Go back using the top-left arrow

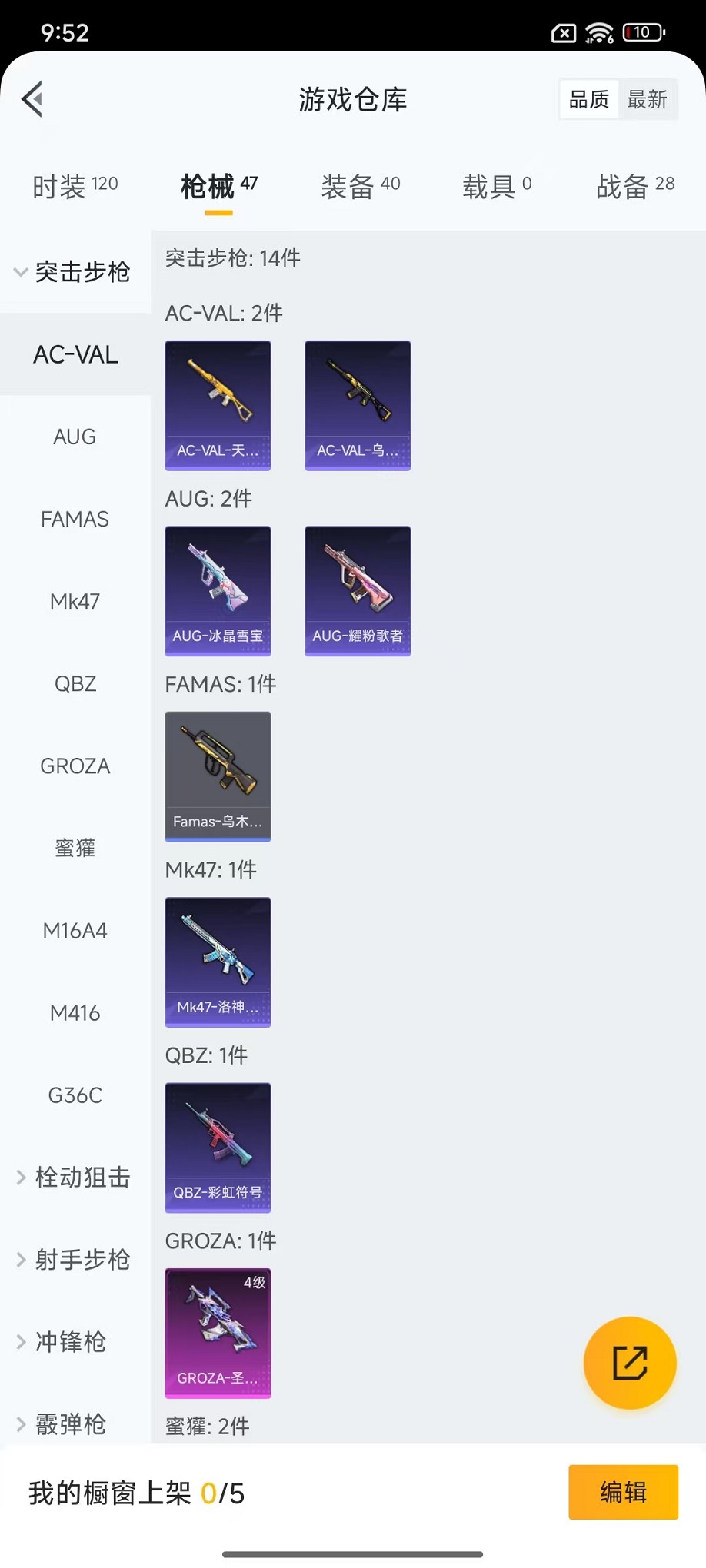pos(32,98)
